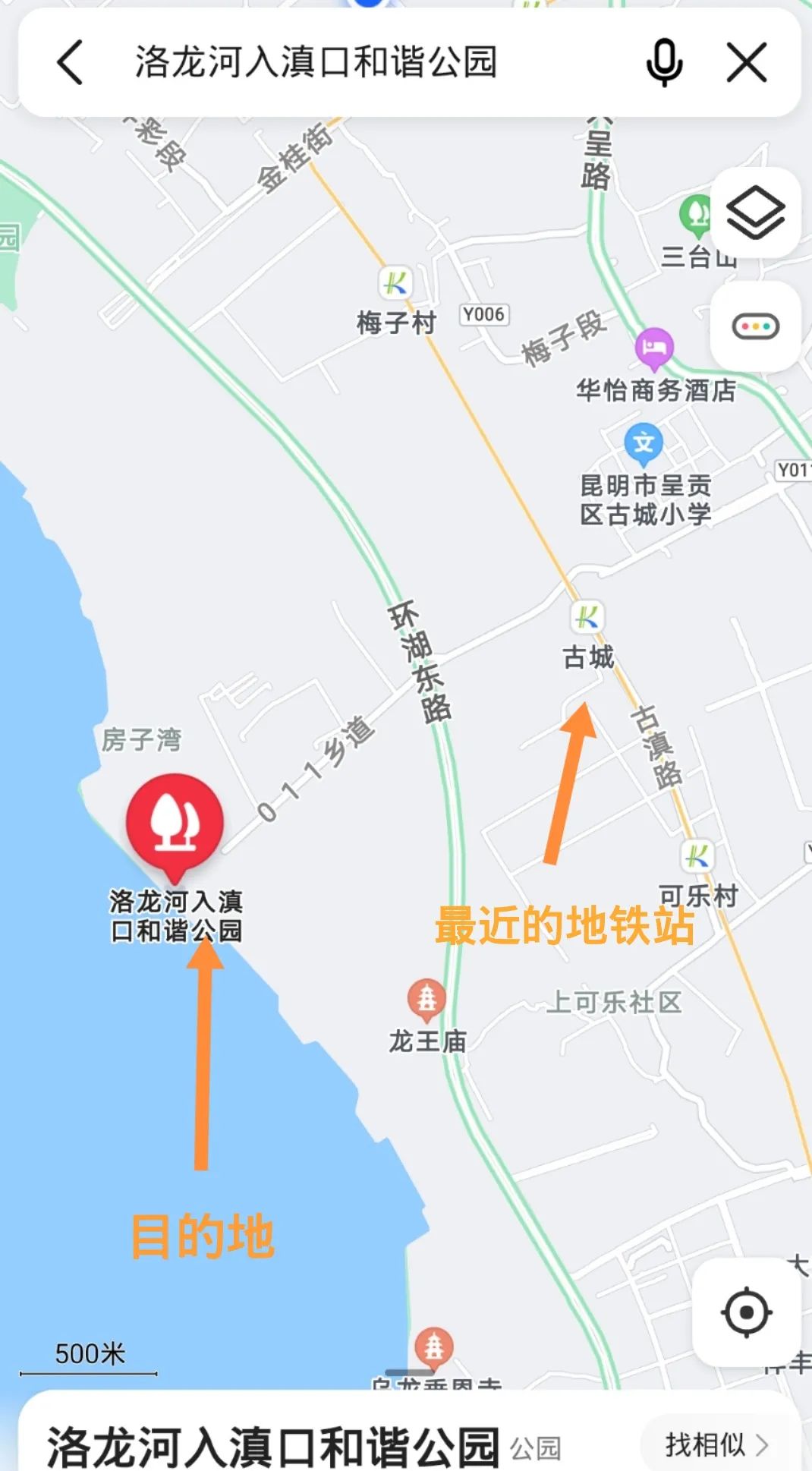Image resolution: width=812 pixels, height=1471 pixels.
Task: Select the 可乐村 metro station marker
Action: coord(697,856)
